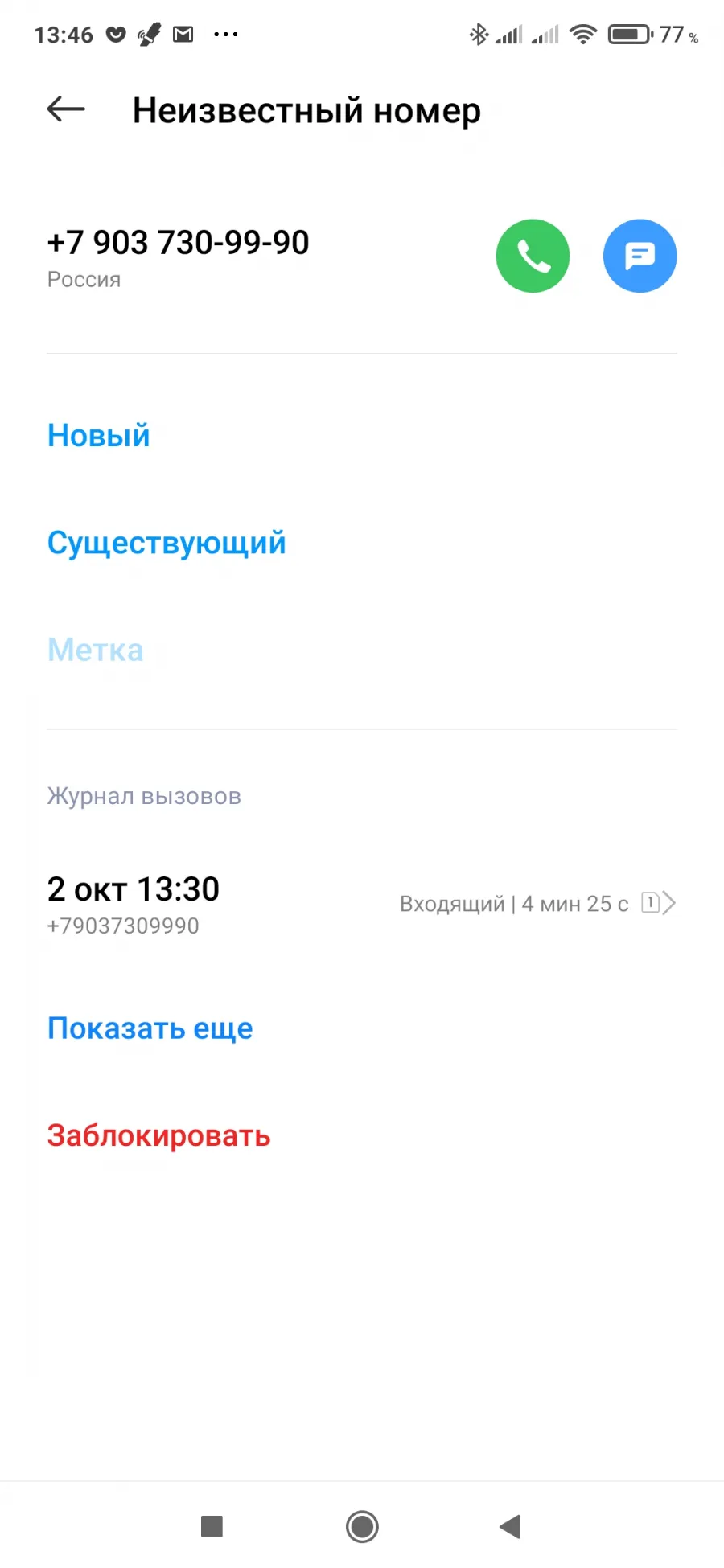The height and width of the screenshot is (1568, 724).
Task: Go to the home screen via navigation bar
Action: click(362, 1525)
